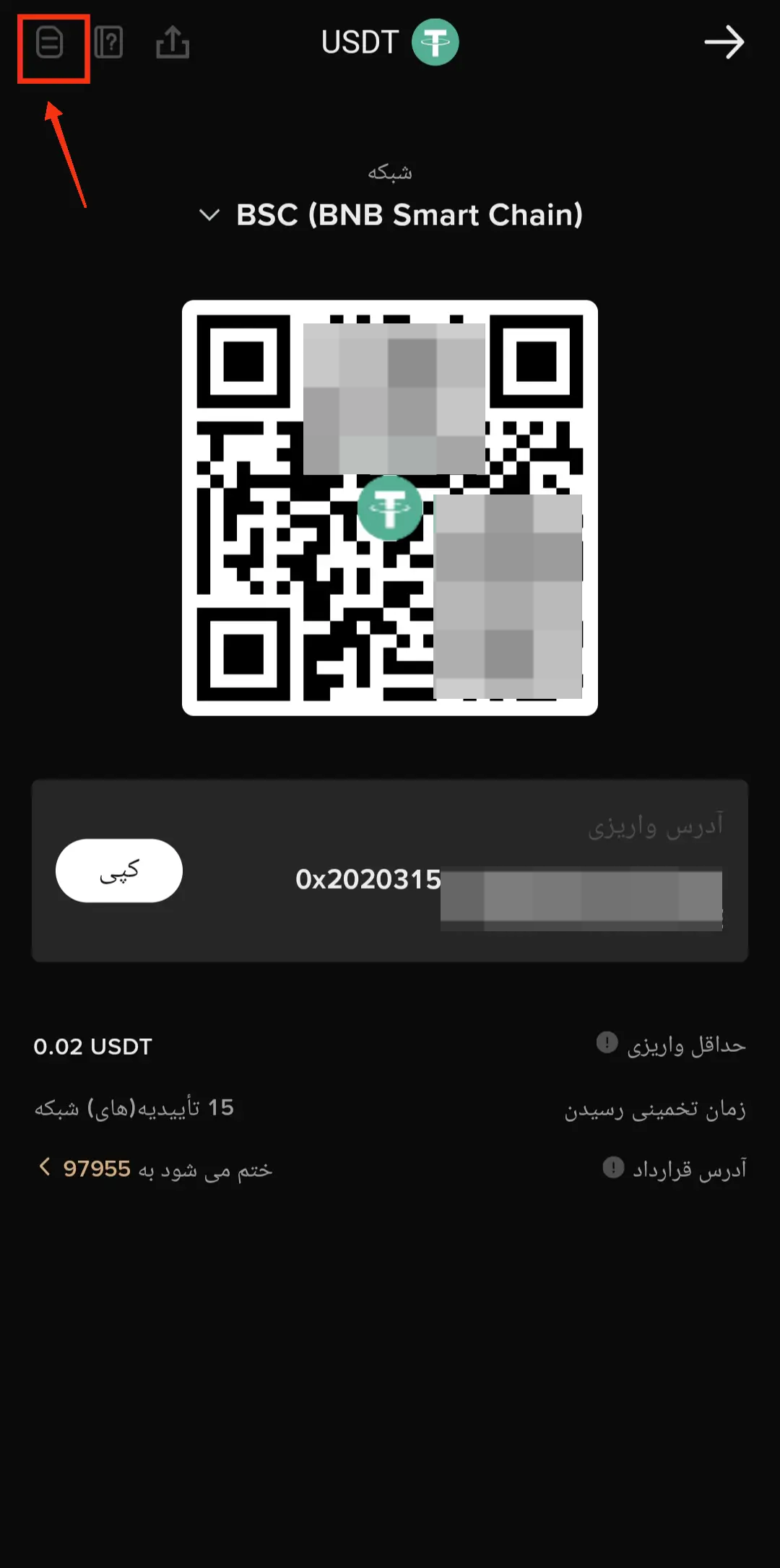
Task: Show info about contract address
Action: point(613,1167)
